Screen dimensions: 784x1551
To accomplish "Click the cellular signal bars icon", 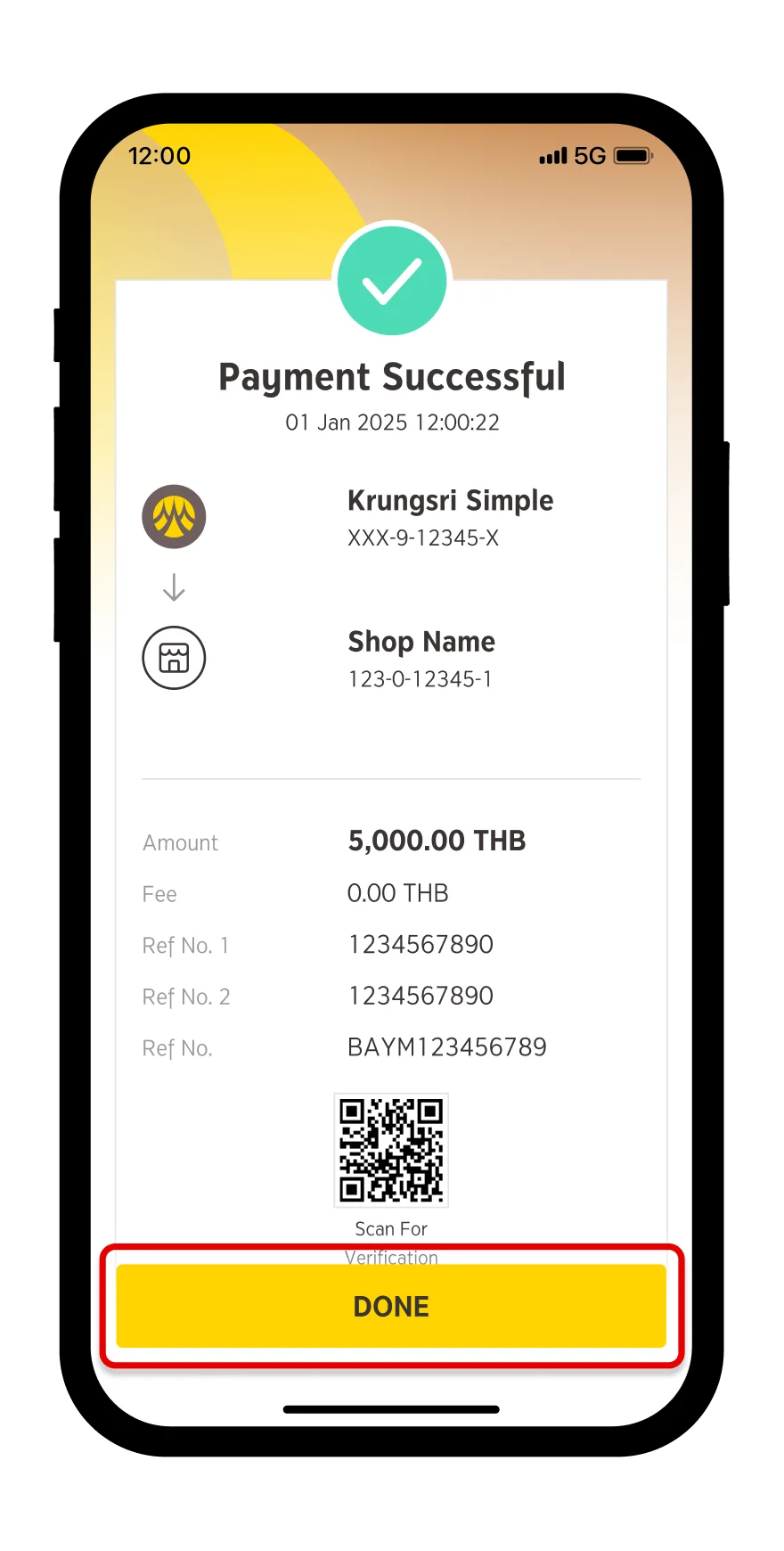I will 551,156.
